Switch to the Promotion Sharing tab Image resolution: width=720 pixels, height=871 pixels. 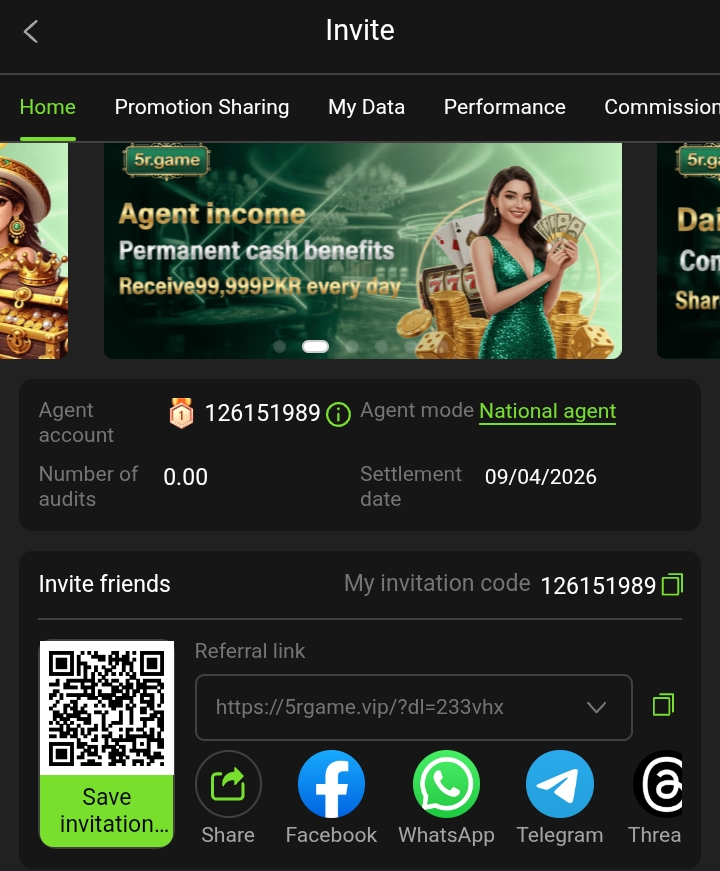[x=201, y=107]
